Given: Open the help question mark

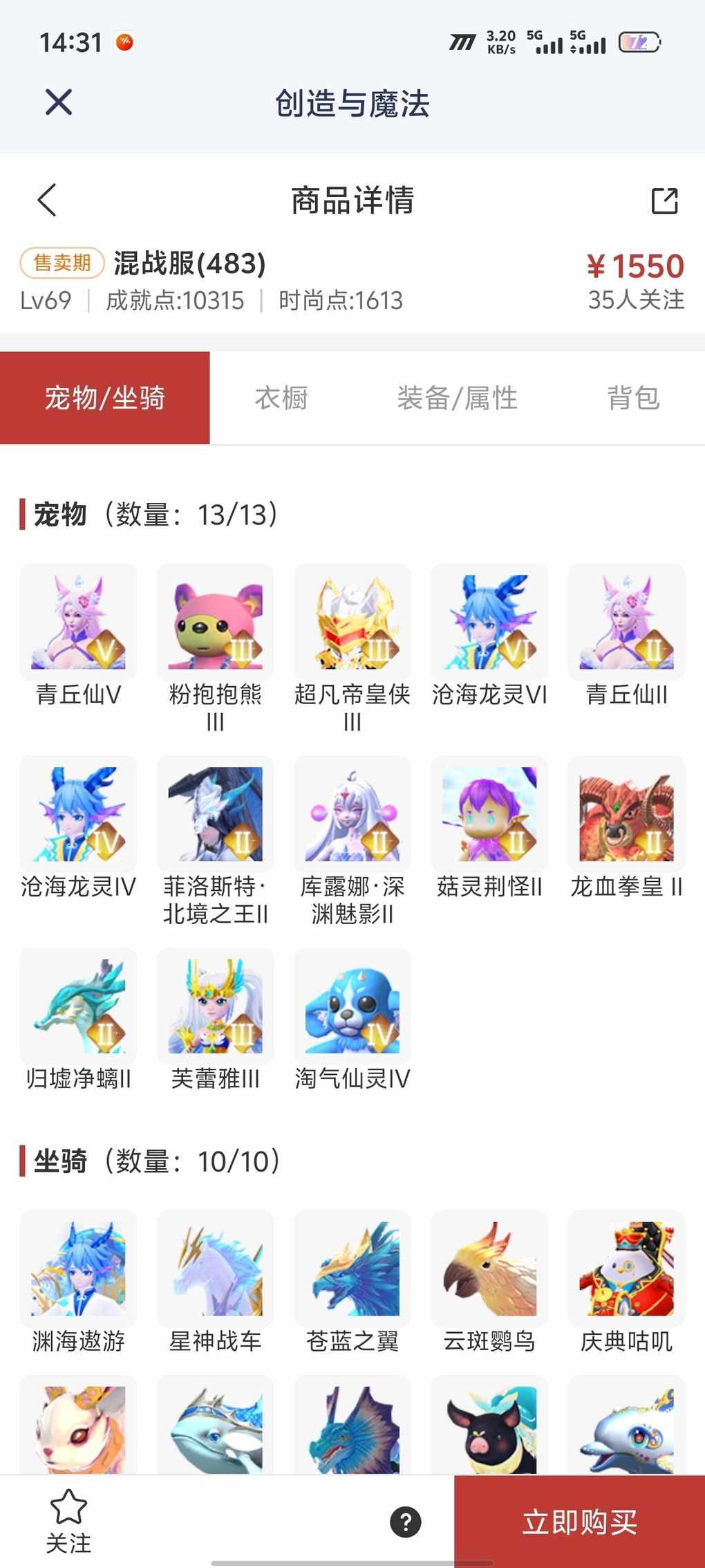Looking at the screenshot, I should (406, 1522).
